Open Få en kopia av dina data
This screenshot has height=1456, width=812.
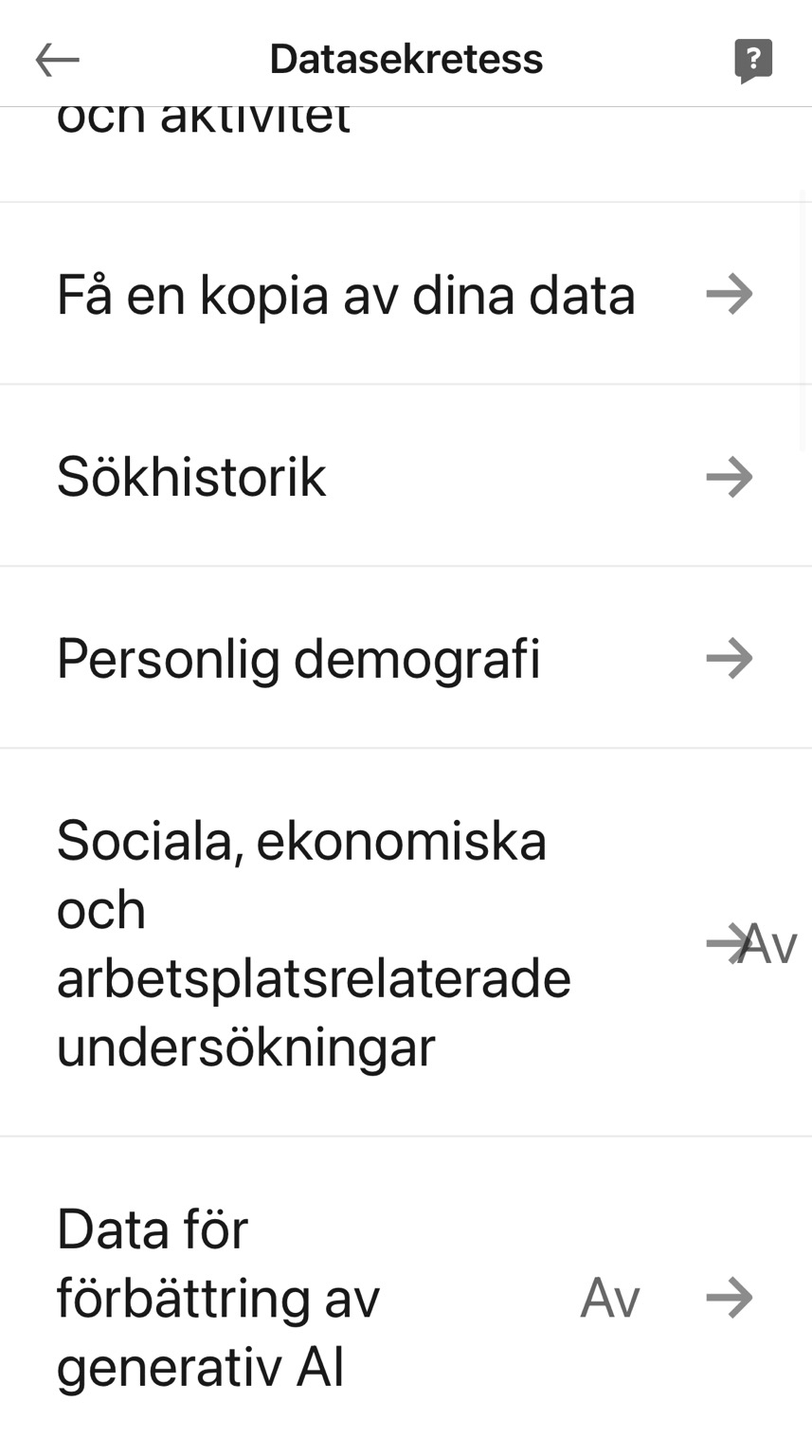(x=406, y=294)
